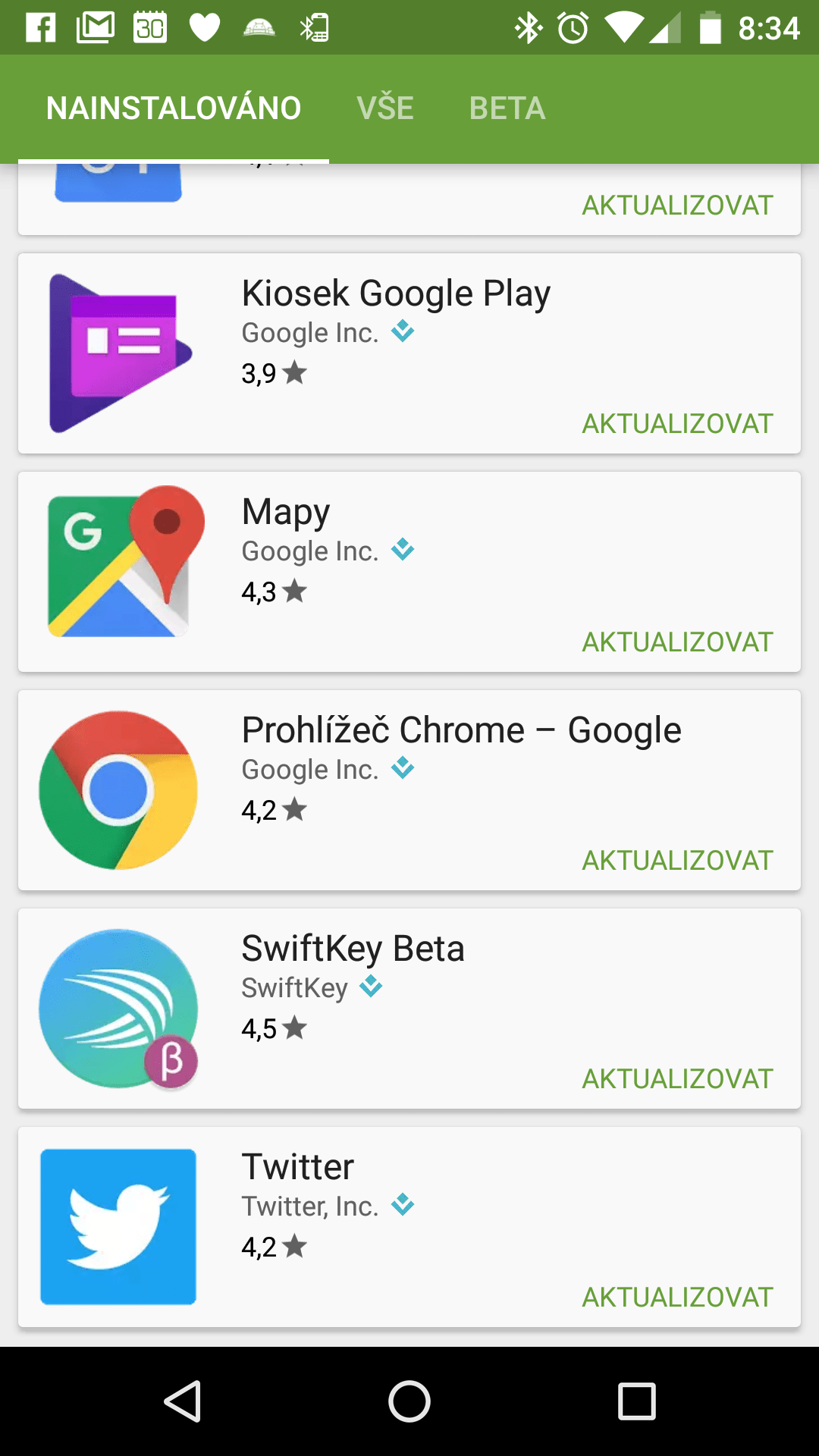Open the Mapy app card
819x1456 pixels.
click(x=409, y=572)
